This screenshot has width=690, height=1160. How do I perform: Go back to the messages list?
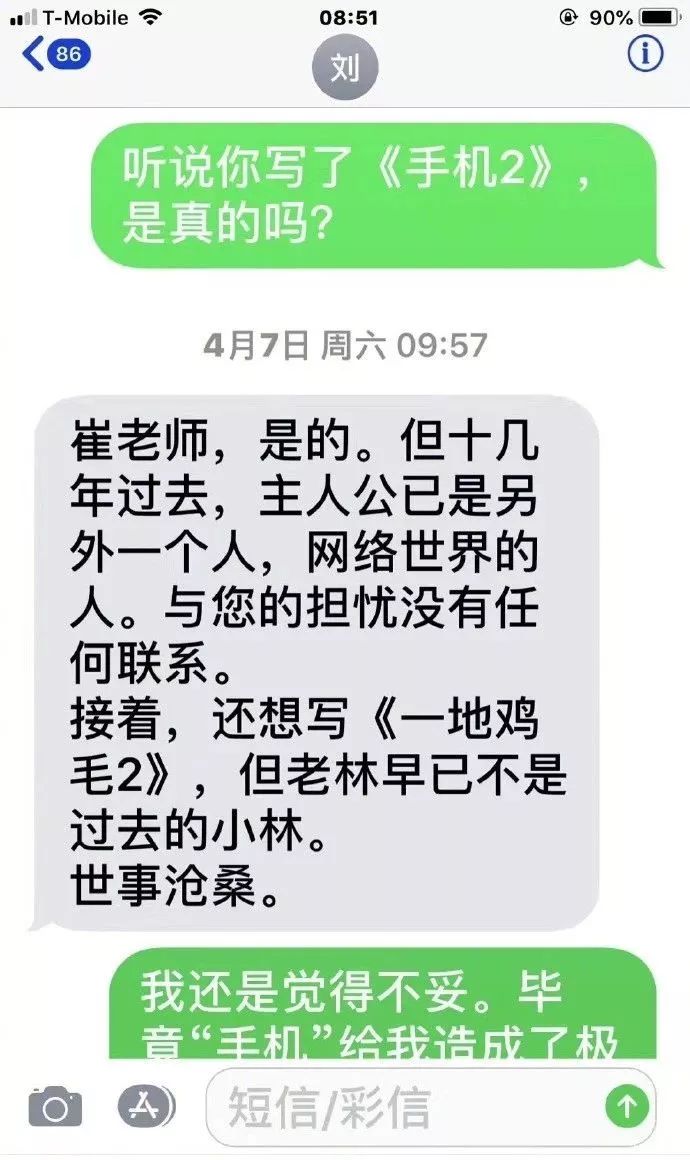click(x=55, y=54)
